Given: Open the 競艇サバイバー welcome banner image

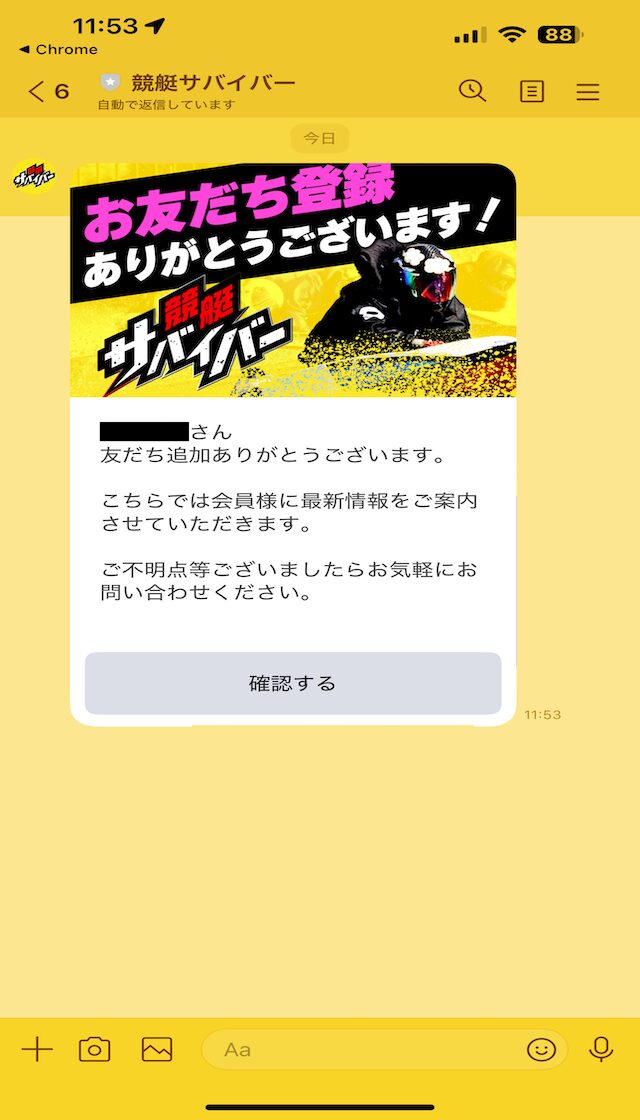Looking at the screenshot, I should tap(293, 280).
